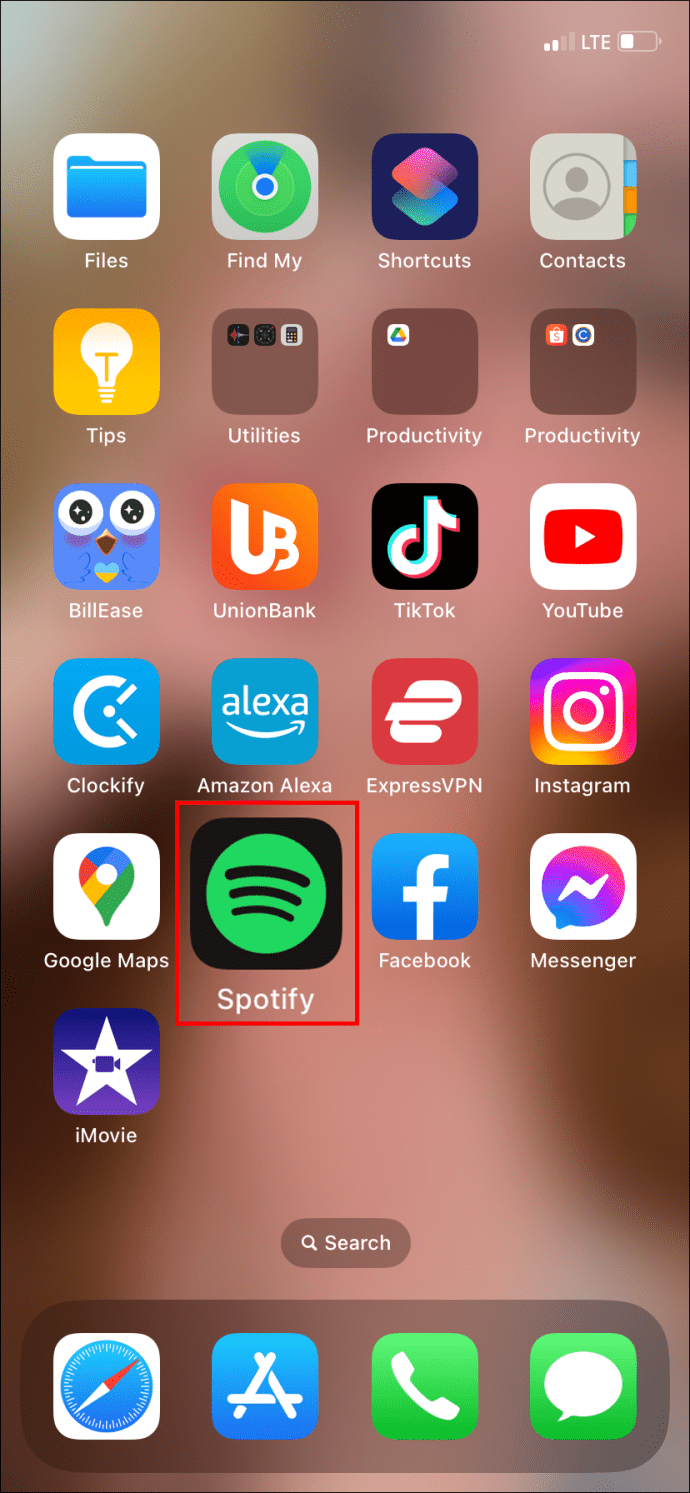Open the Clockify app
The image size is (690, 1493).
pyautogui.click(x=106, y=712)
